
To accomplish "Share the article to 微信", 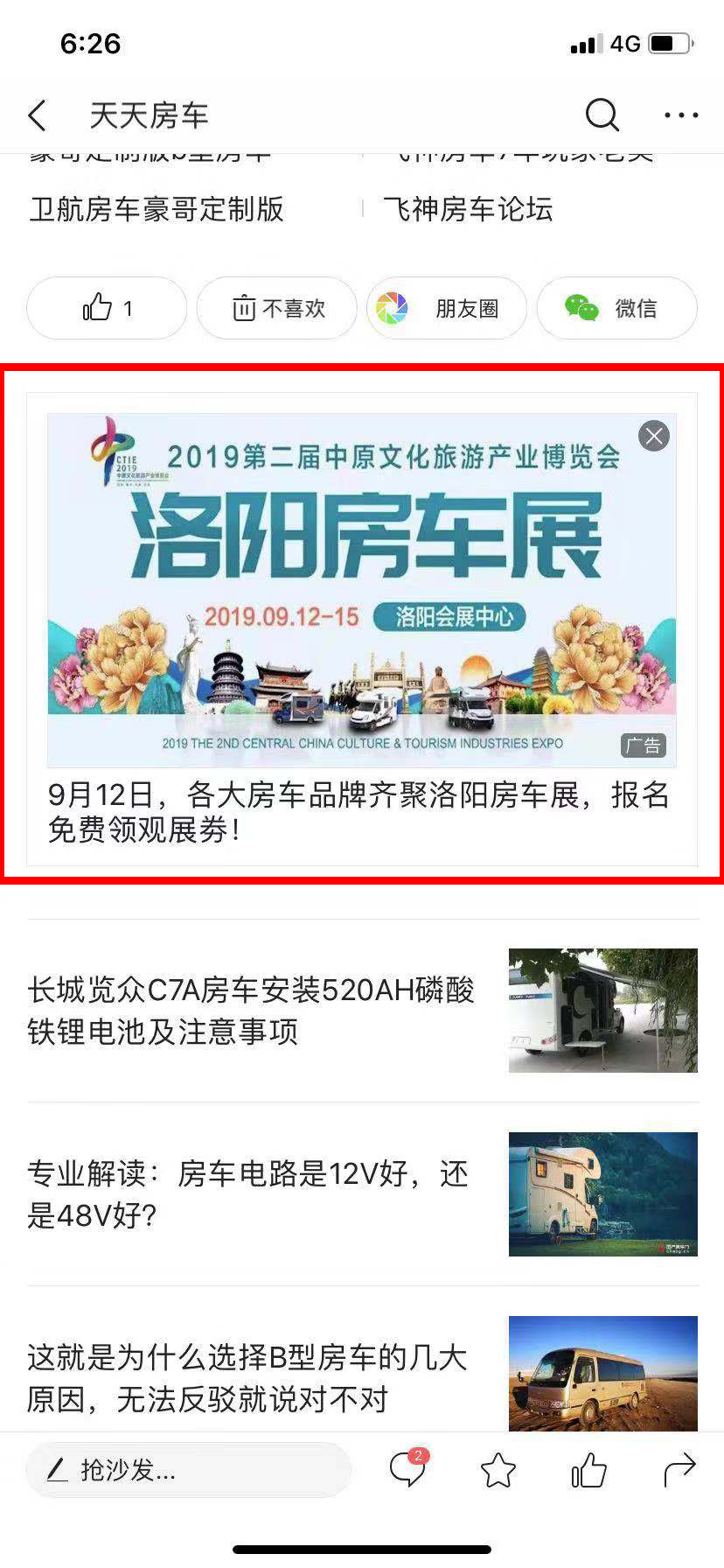I will pos(616,308).
